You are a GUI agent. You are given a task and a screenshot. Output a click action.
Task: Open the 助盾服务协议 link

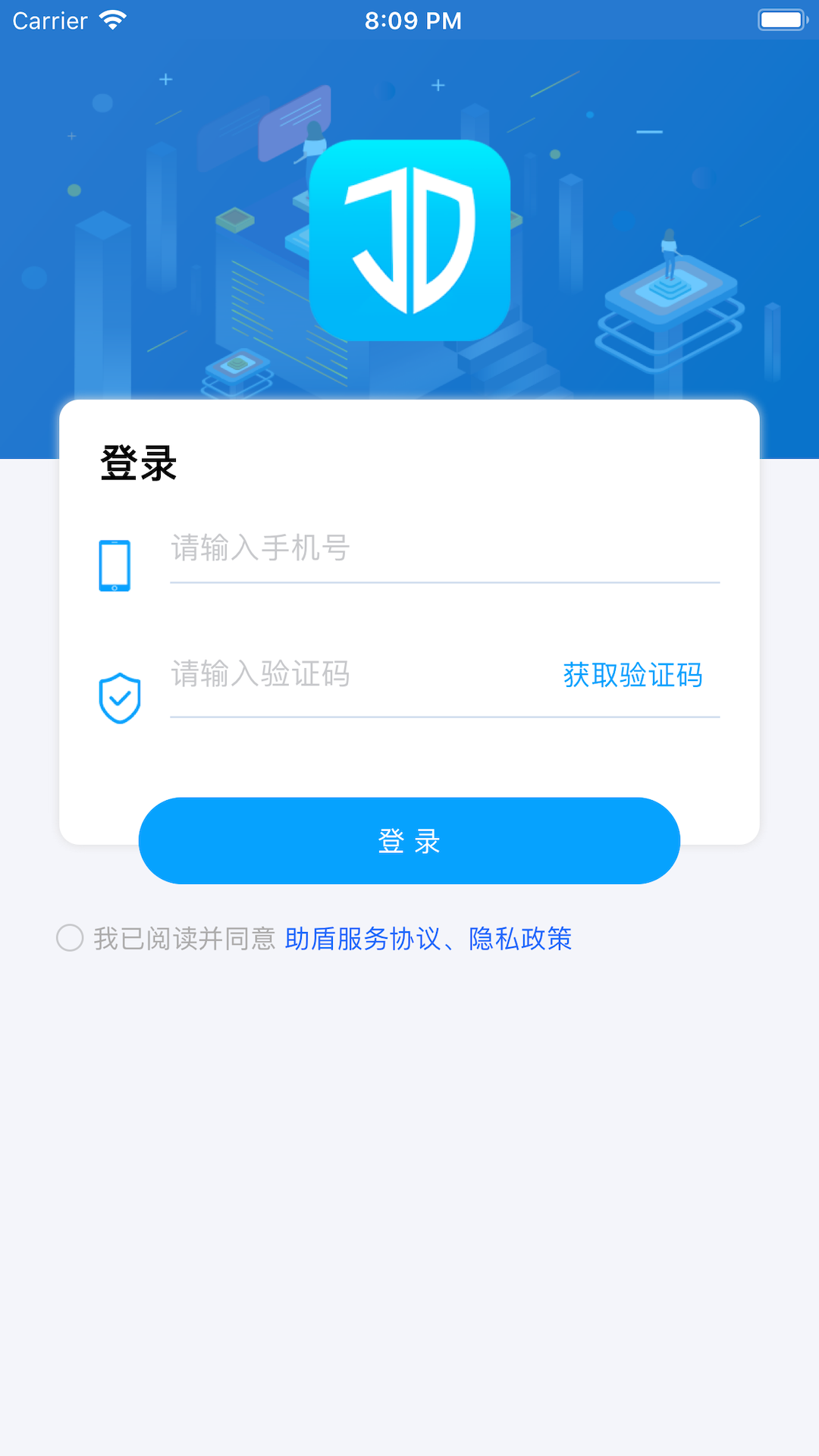point(362,939)
